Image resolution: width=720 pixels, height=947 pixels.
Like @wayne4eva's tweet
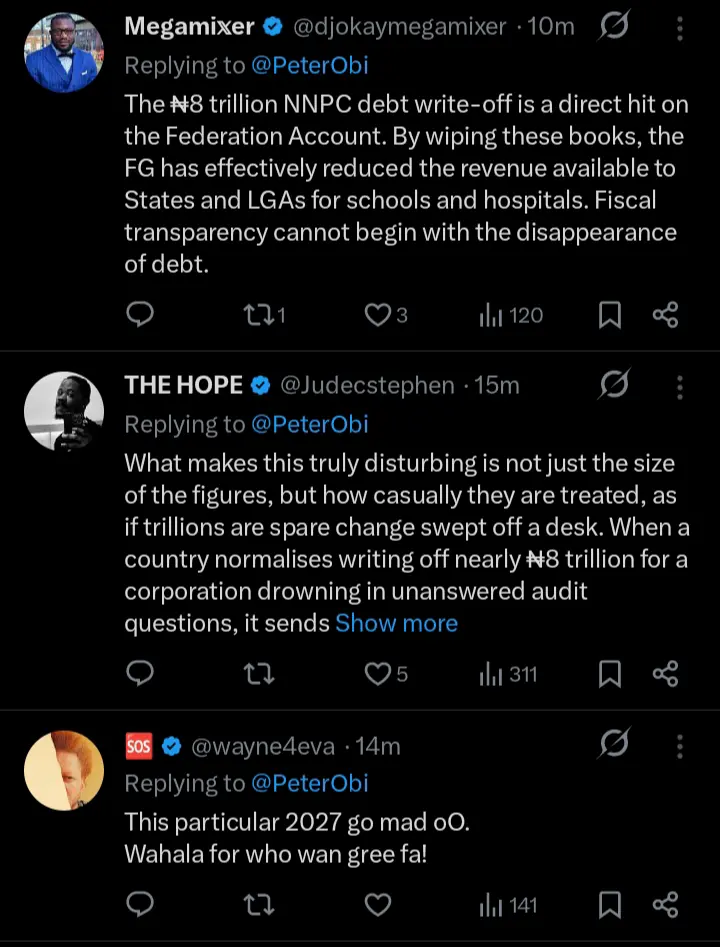click(x=377, y=906)
